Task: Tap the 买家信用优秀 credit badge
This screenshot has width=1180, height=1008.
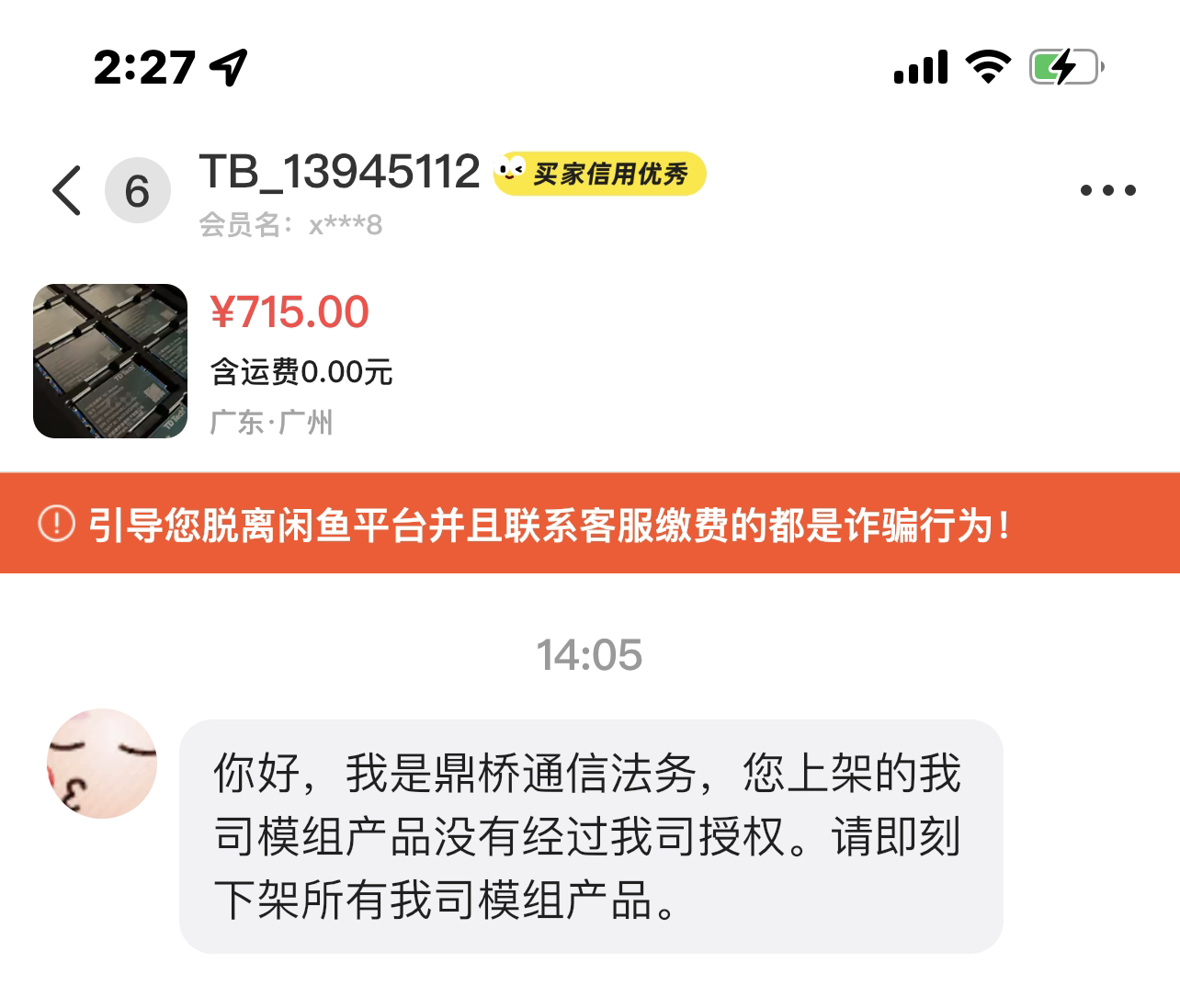Action: pos(599,174)
